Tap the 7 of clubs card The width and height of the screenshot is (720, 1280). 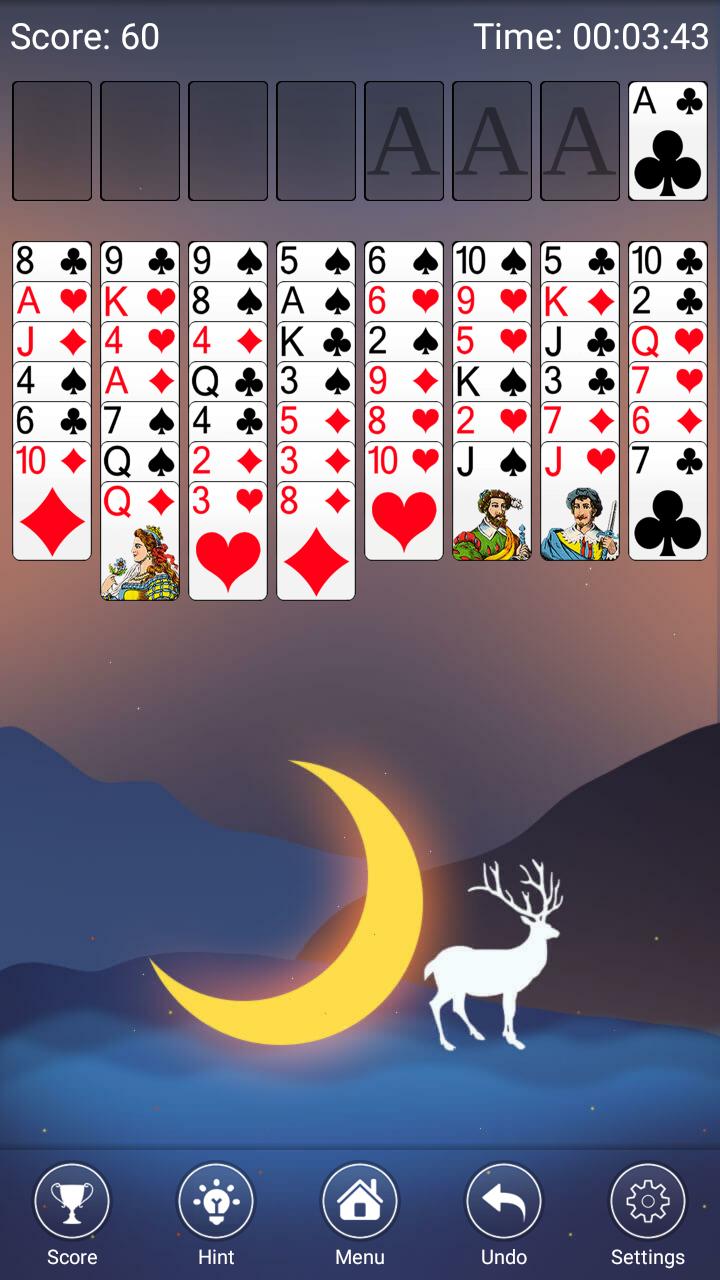(668, 510)
